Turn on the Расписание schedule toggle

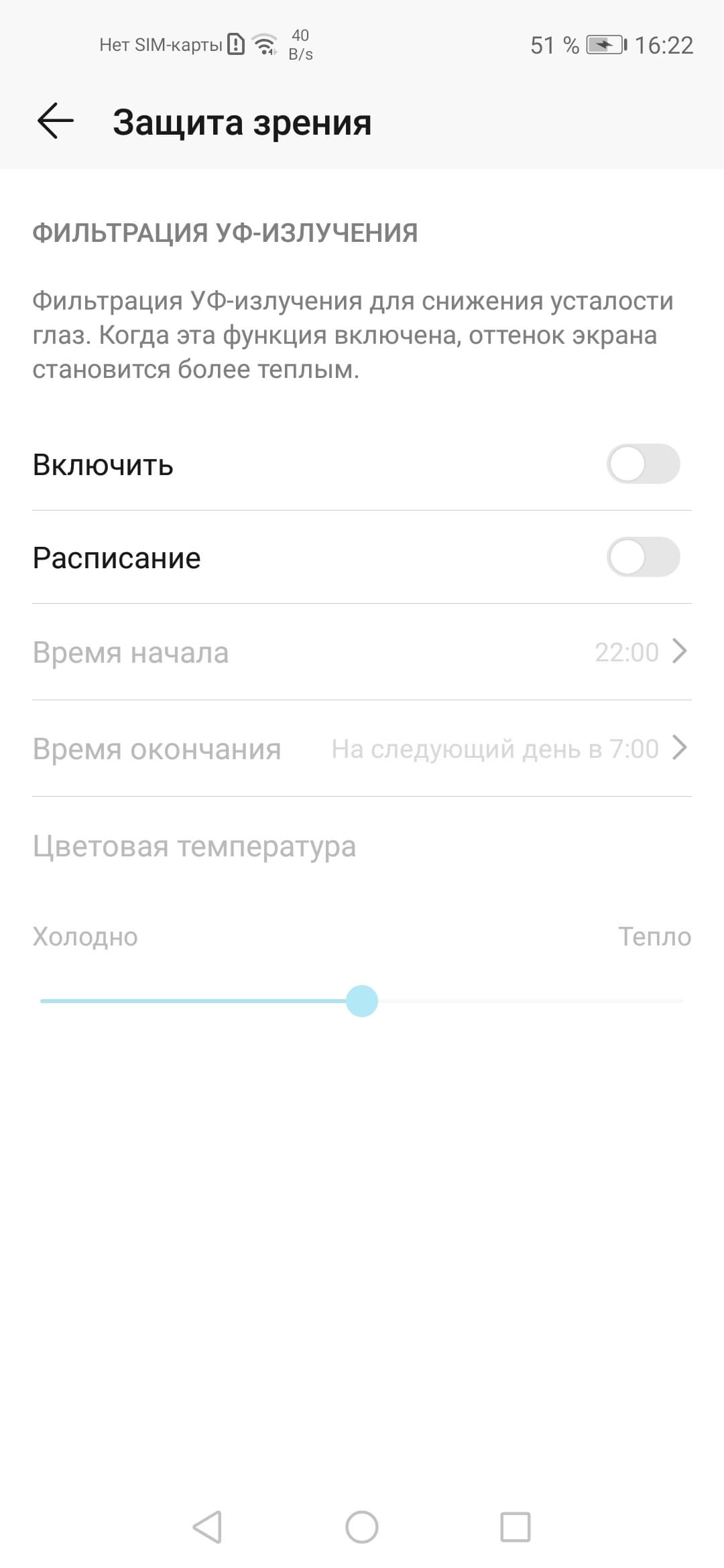point(643,557)
